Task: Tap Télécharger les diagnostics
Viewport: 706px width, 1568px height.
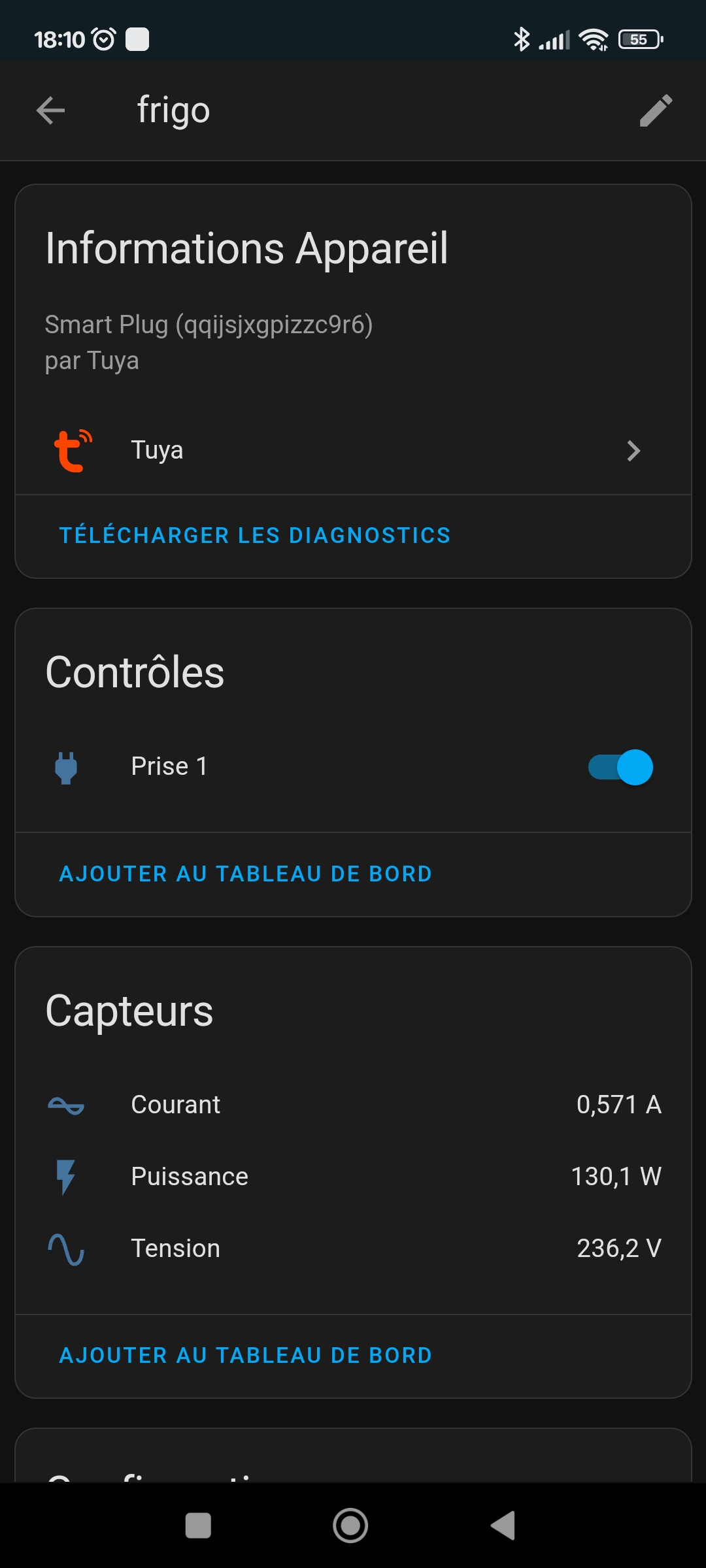Action: click(x=255, y=536)
